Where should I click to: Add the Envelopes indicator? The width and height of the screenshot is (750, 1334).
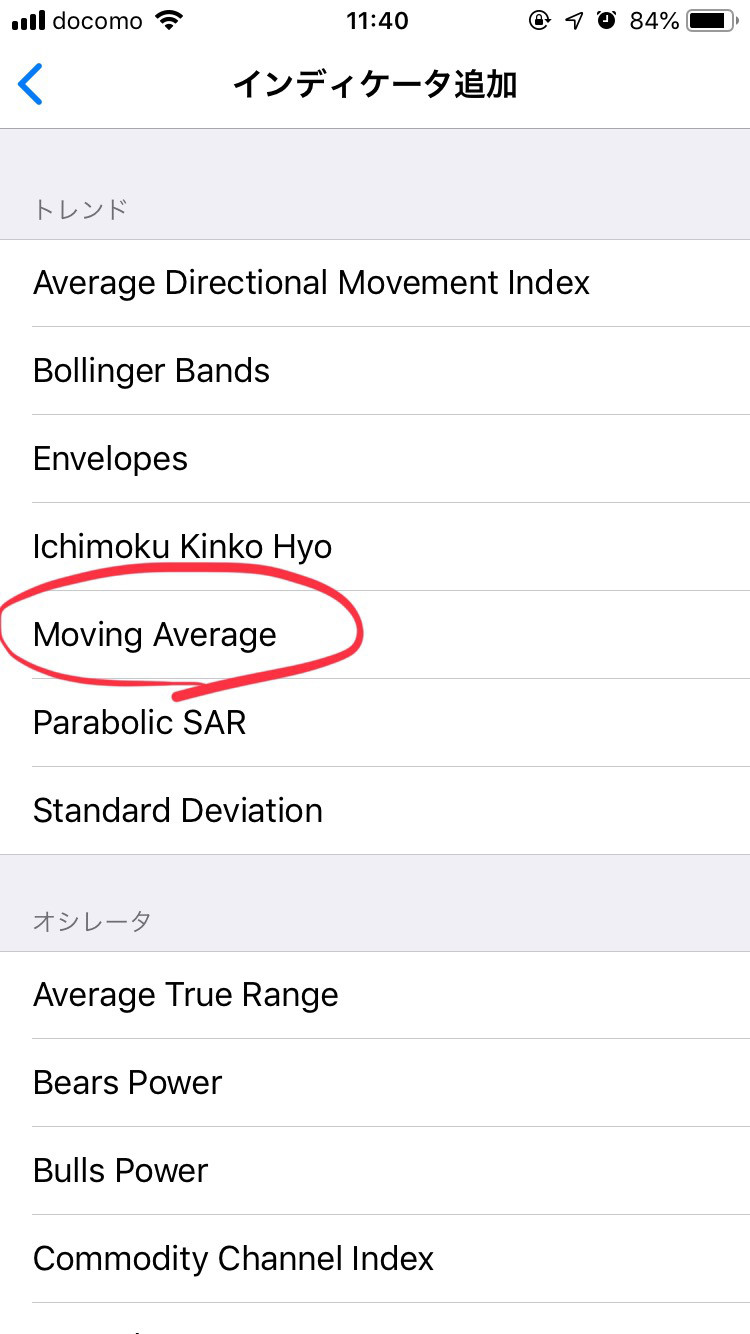375,459
